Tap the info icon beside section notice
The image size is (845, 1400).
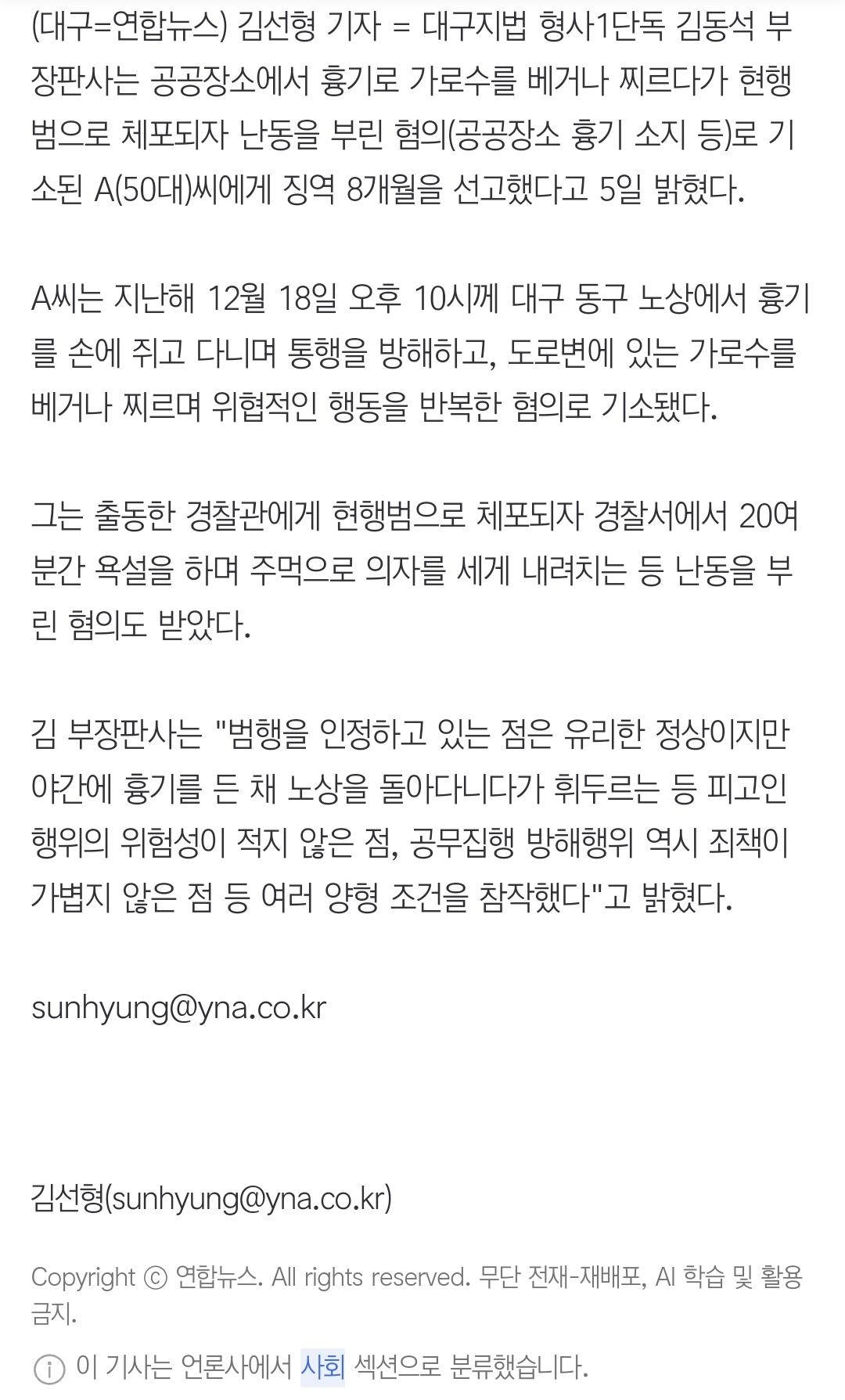49,1369
